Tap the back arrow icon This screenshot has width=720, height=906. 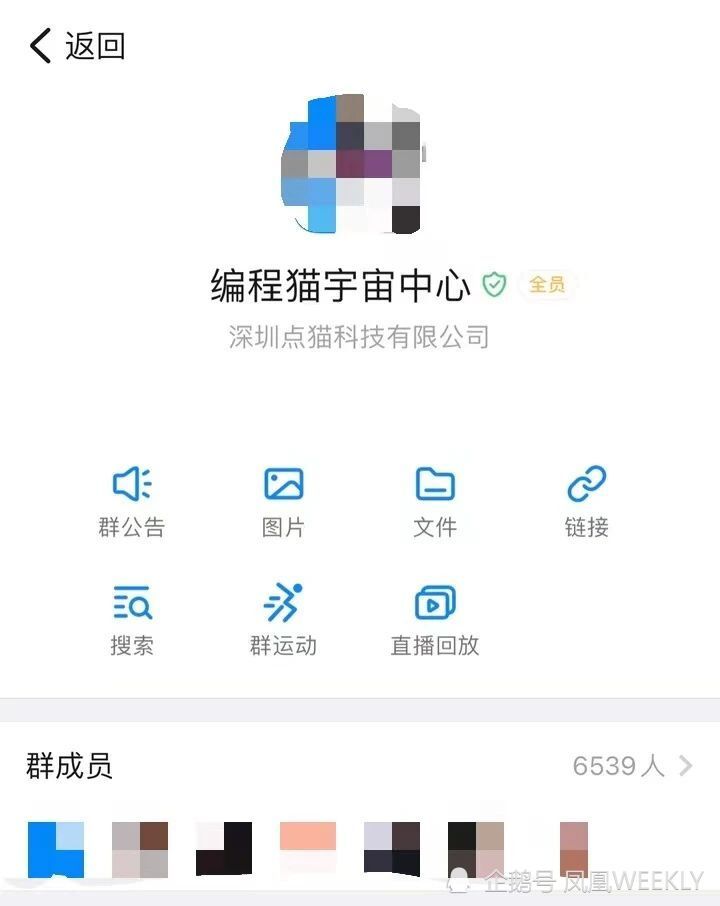[40, 45]
